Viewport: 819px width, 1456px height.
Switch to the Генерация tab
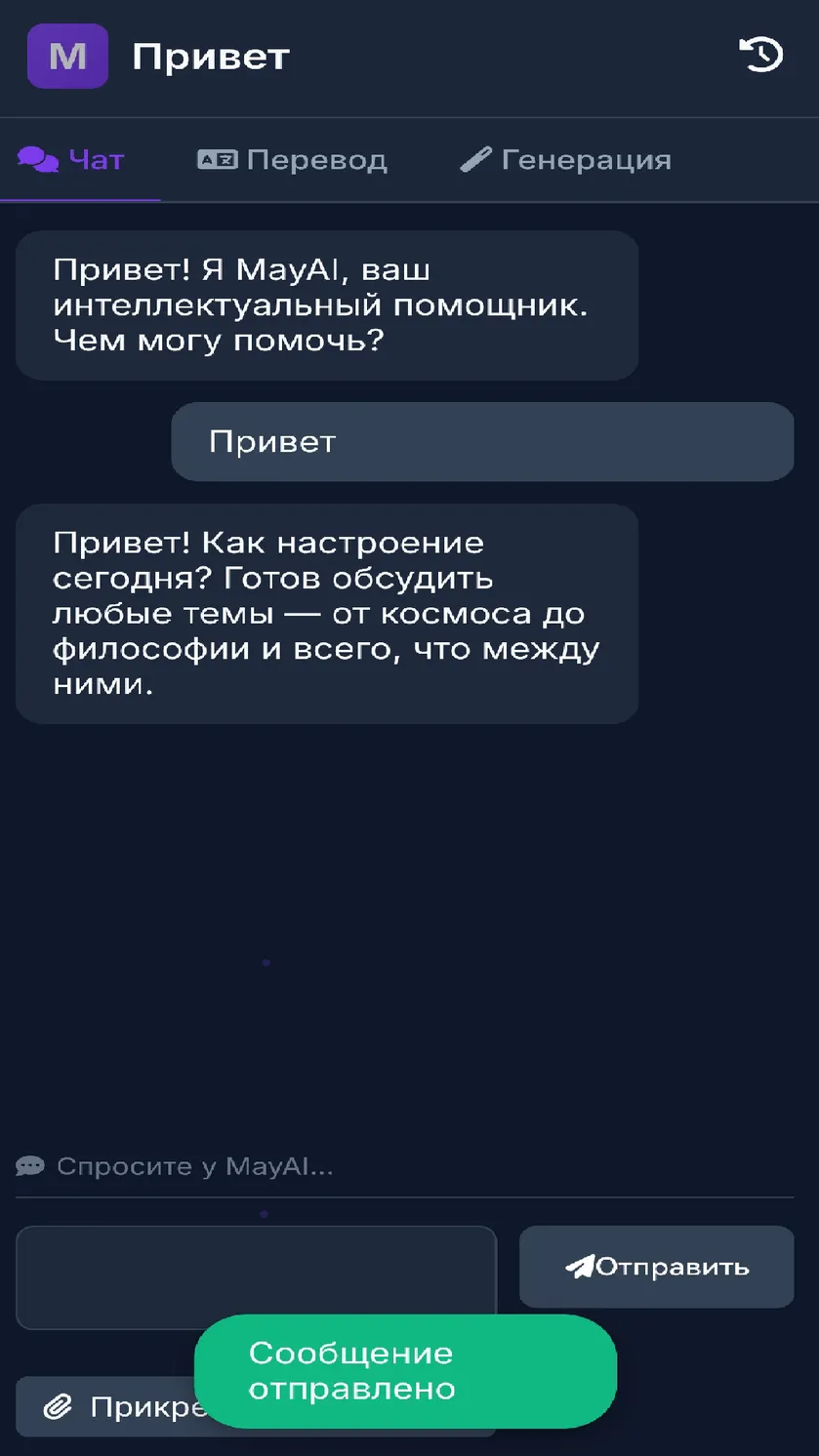[566, 159]
